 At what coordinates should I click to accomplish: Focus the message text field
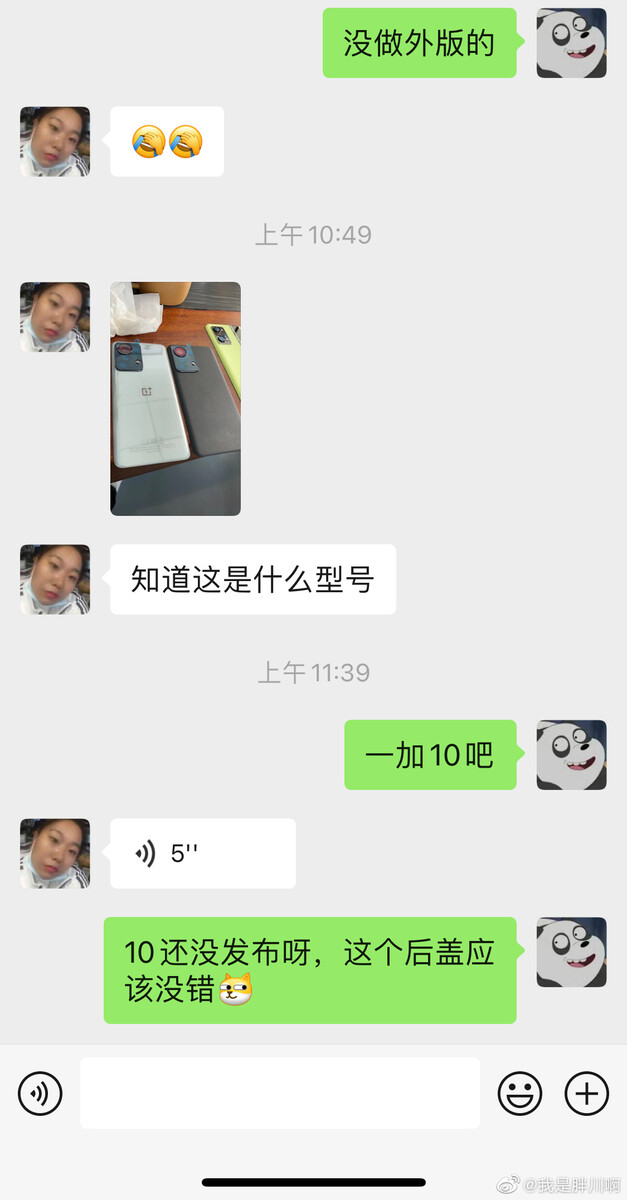[280, 1093]
